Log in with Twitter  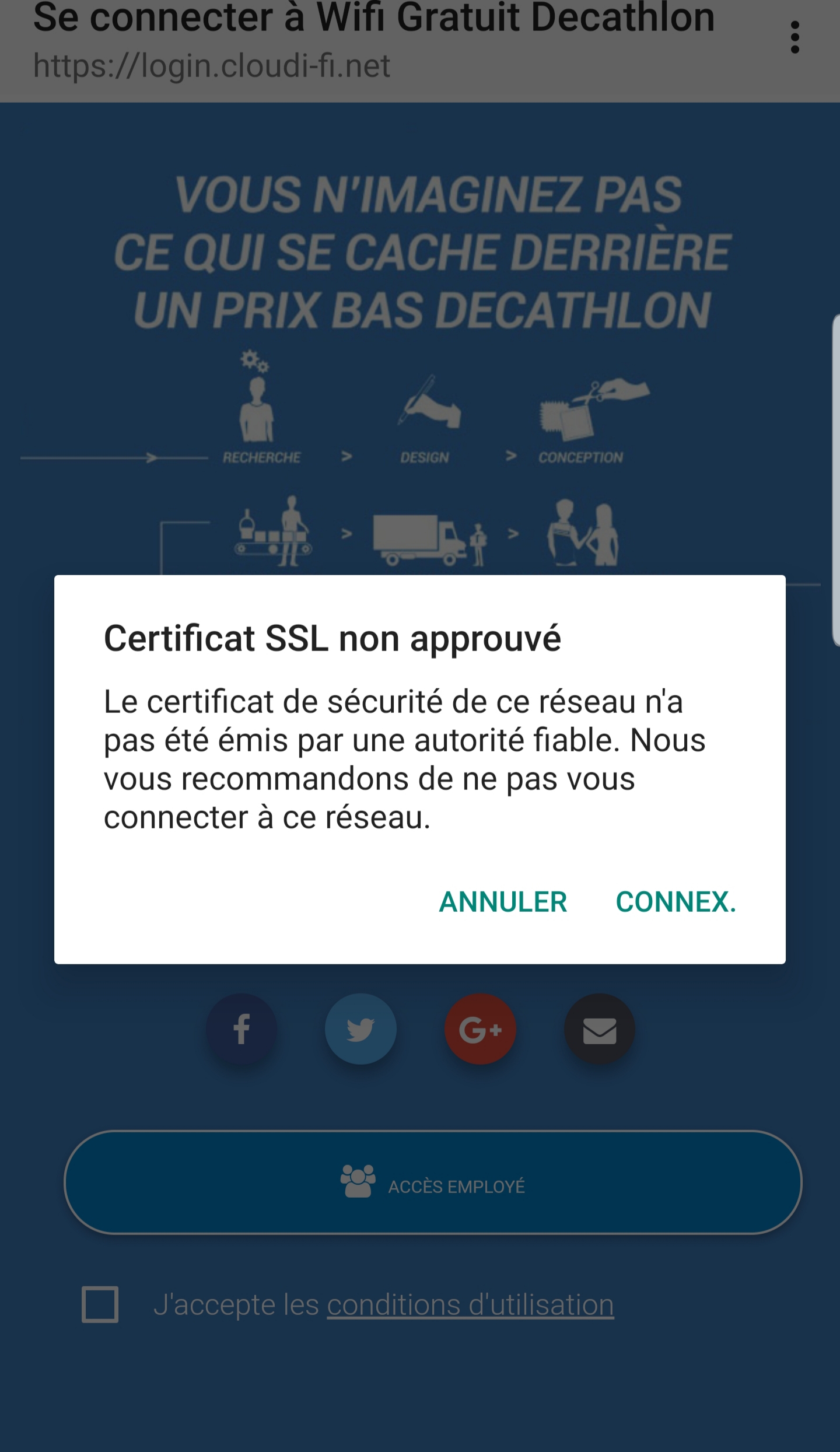(x=360, y=1029)
